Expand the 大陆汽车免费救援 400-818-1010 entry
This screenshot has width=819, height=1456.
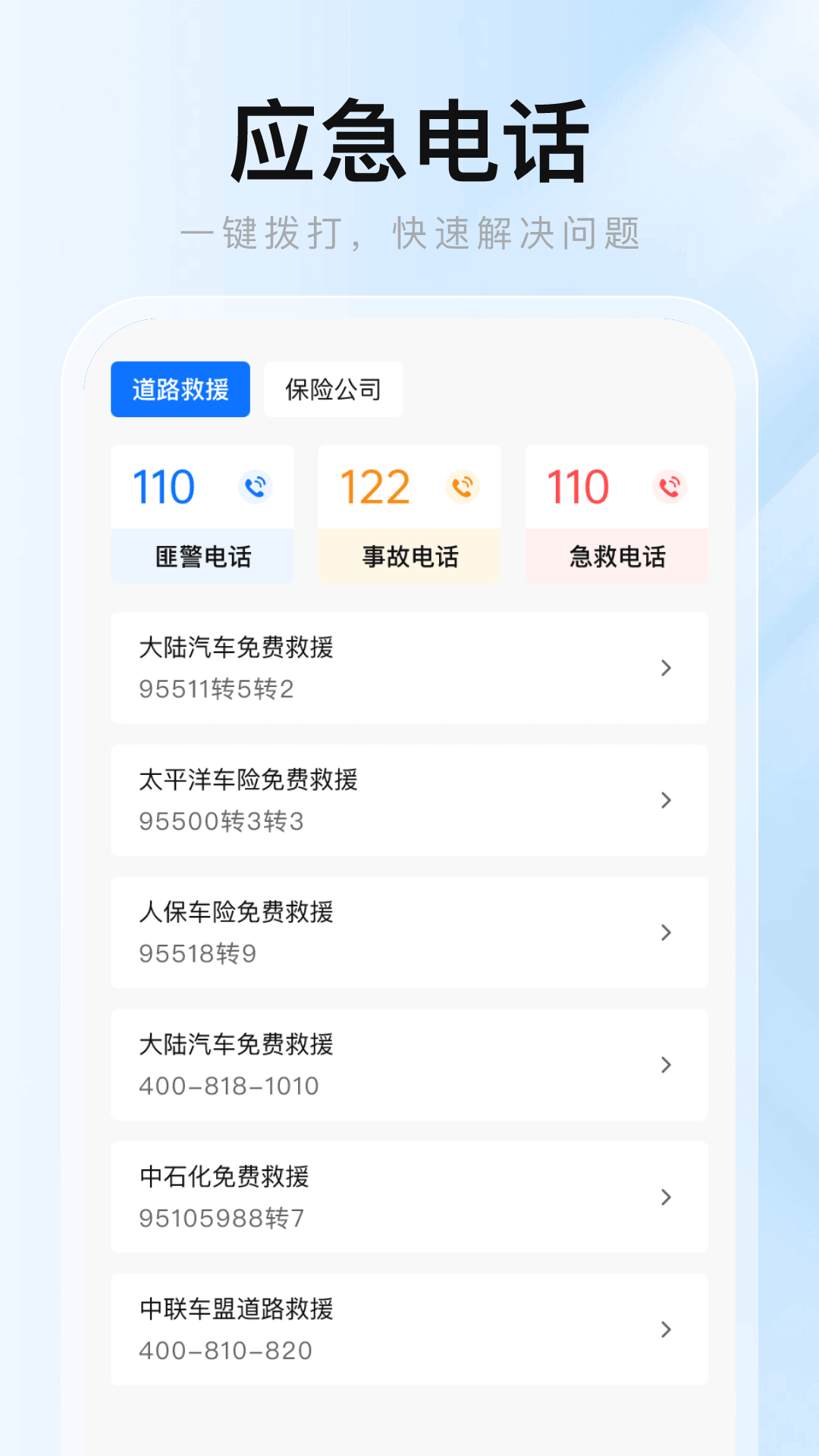click(x=409, y=1065)
